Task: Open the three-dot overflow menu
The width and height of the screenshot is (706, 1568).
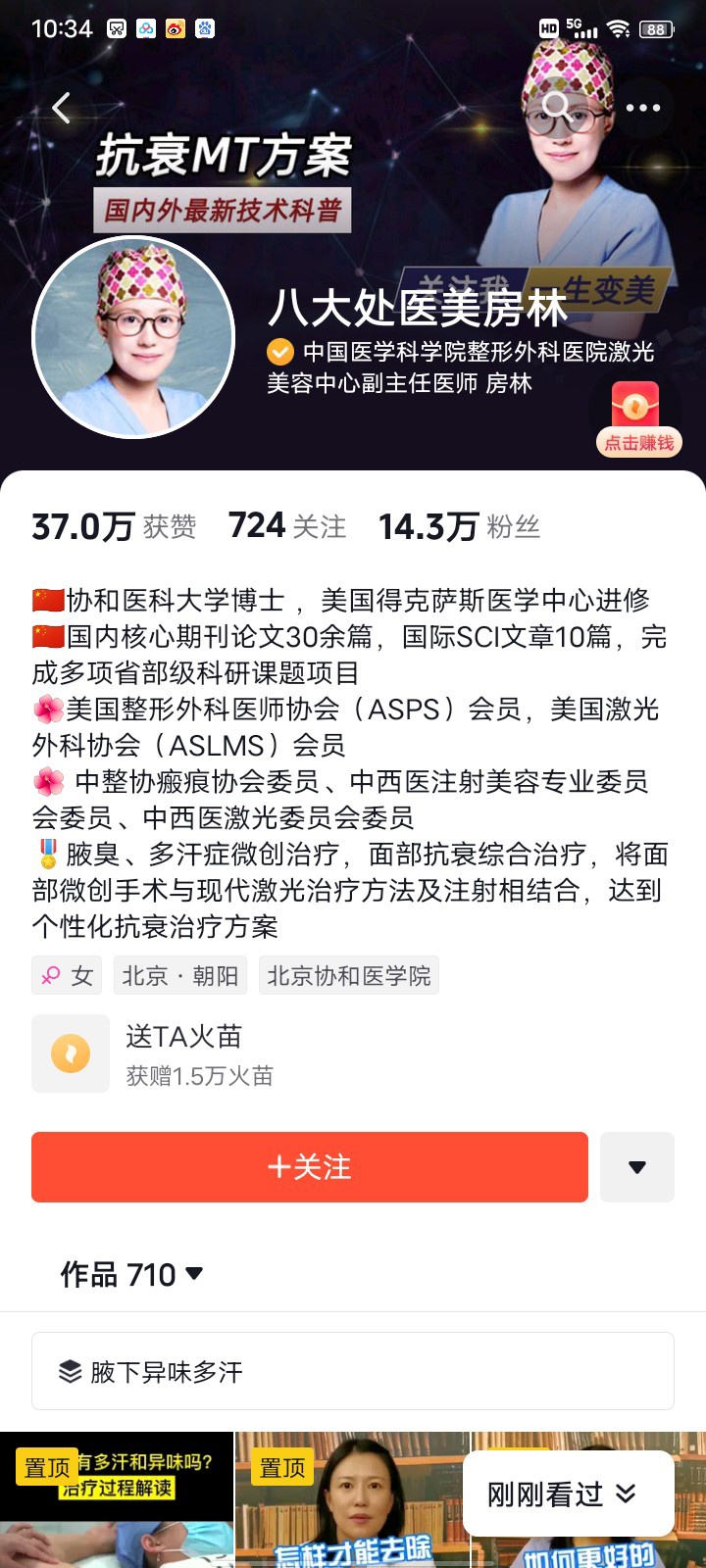Action: pyautogui.click(x=642, y=108)
